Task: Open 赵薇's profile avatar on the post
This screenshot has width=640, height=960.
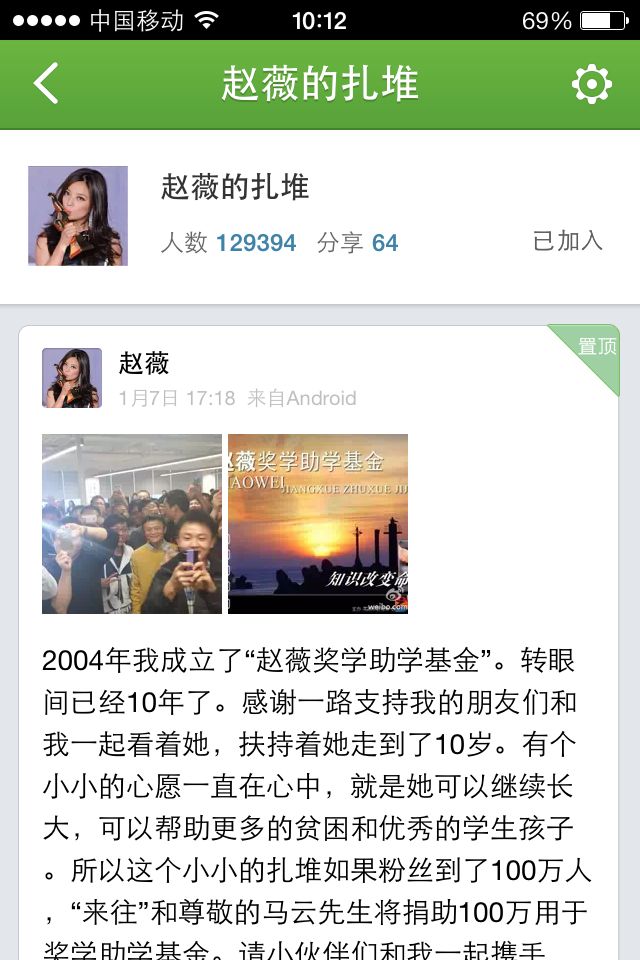Action: [x=72, y=378]
